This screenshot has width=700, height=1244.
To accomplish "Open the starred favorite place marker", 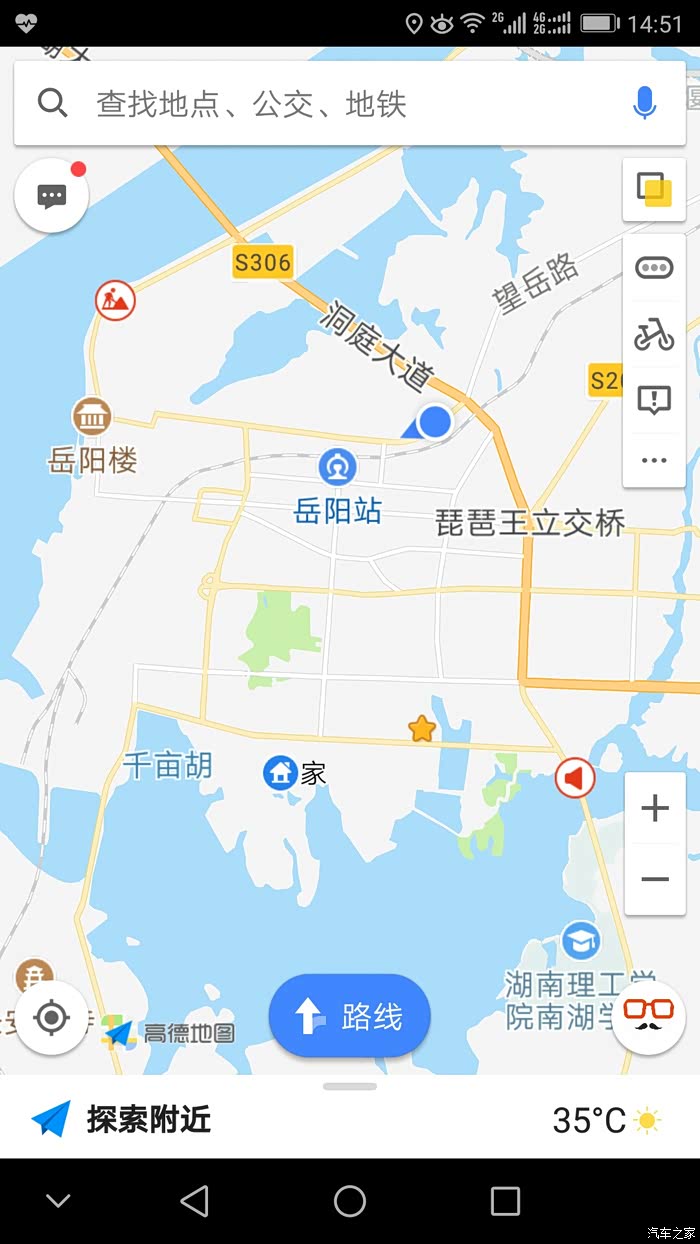I will coord(422,729).
